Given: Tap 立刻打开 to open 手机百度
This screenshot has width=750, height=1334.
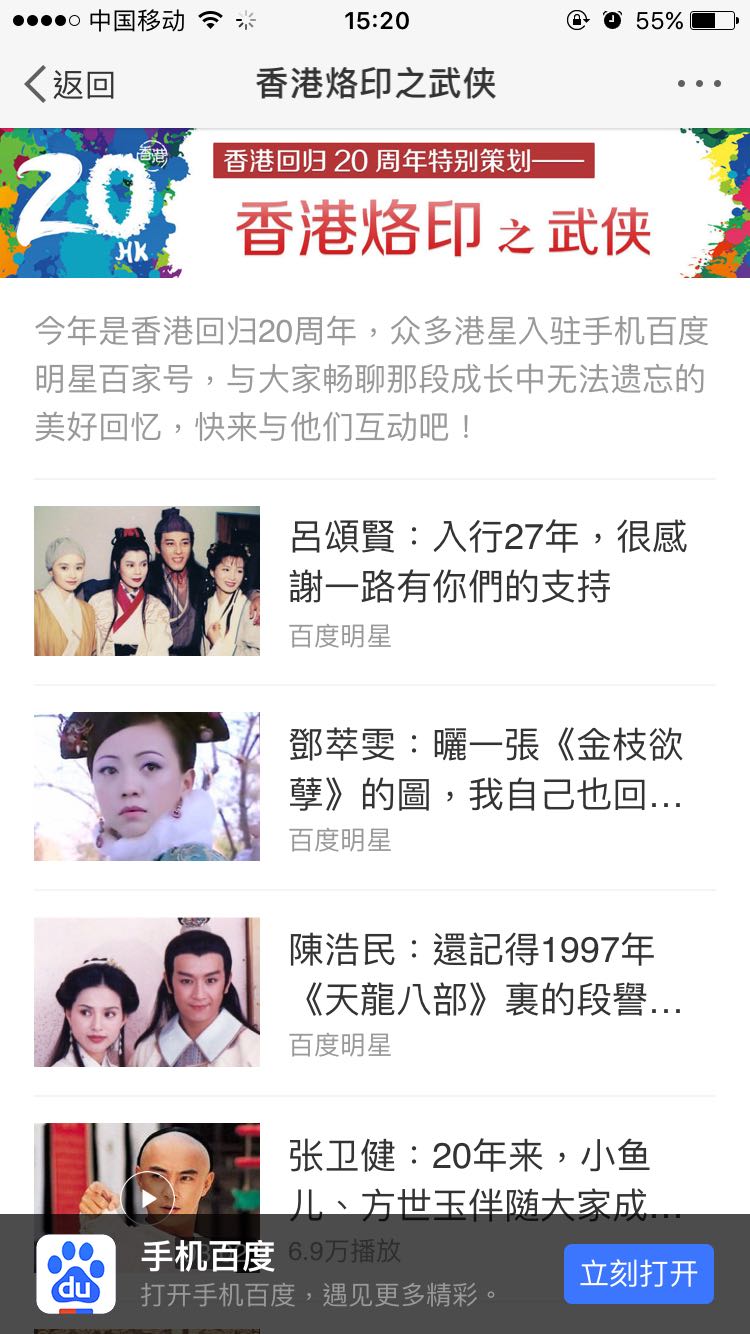Looking at the screenshot, I should pos(638,1274).
